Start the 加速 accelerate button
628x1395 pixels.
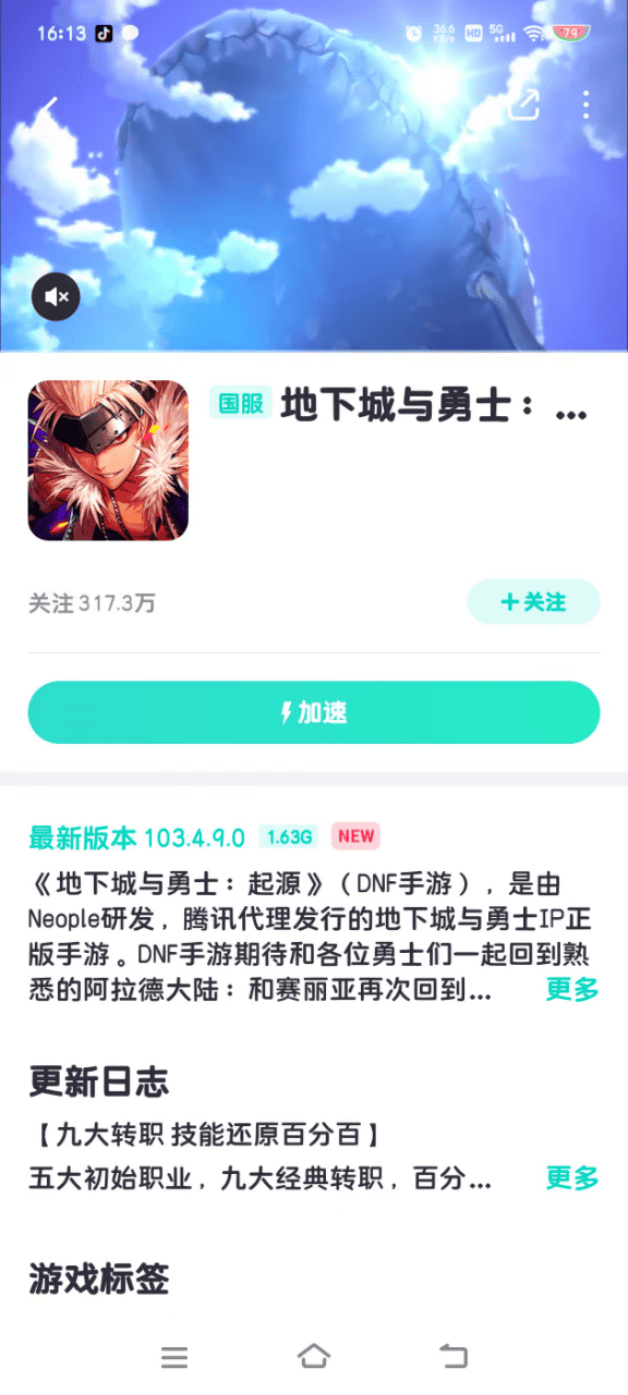tap(314, 713)
